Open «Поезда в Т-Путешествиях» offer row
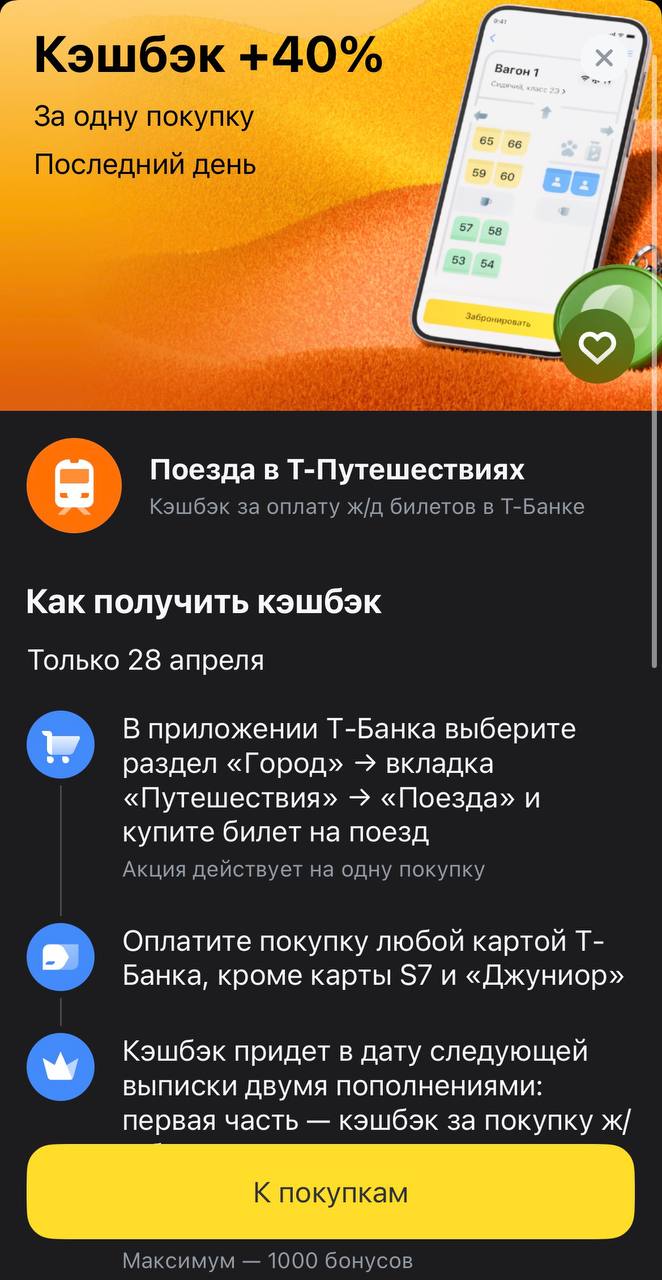Screen dimensions: 662x1280 [x=336, y=486]
